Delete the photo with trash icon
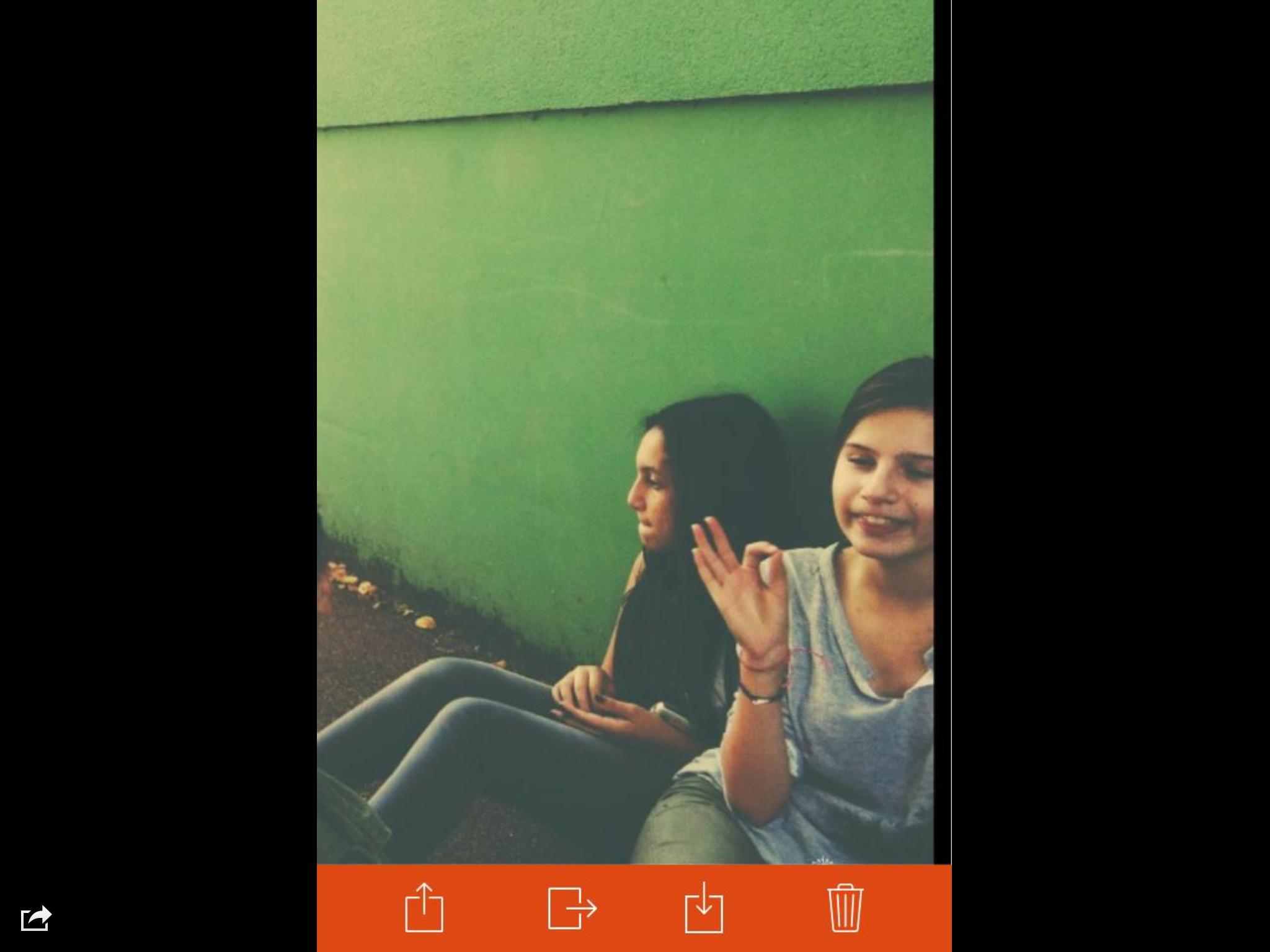Viewport: 1270px width, 952px height. pyautogui.click(x=845, y=908)
